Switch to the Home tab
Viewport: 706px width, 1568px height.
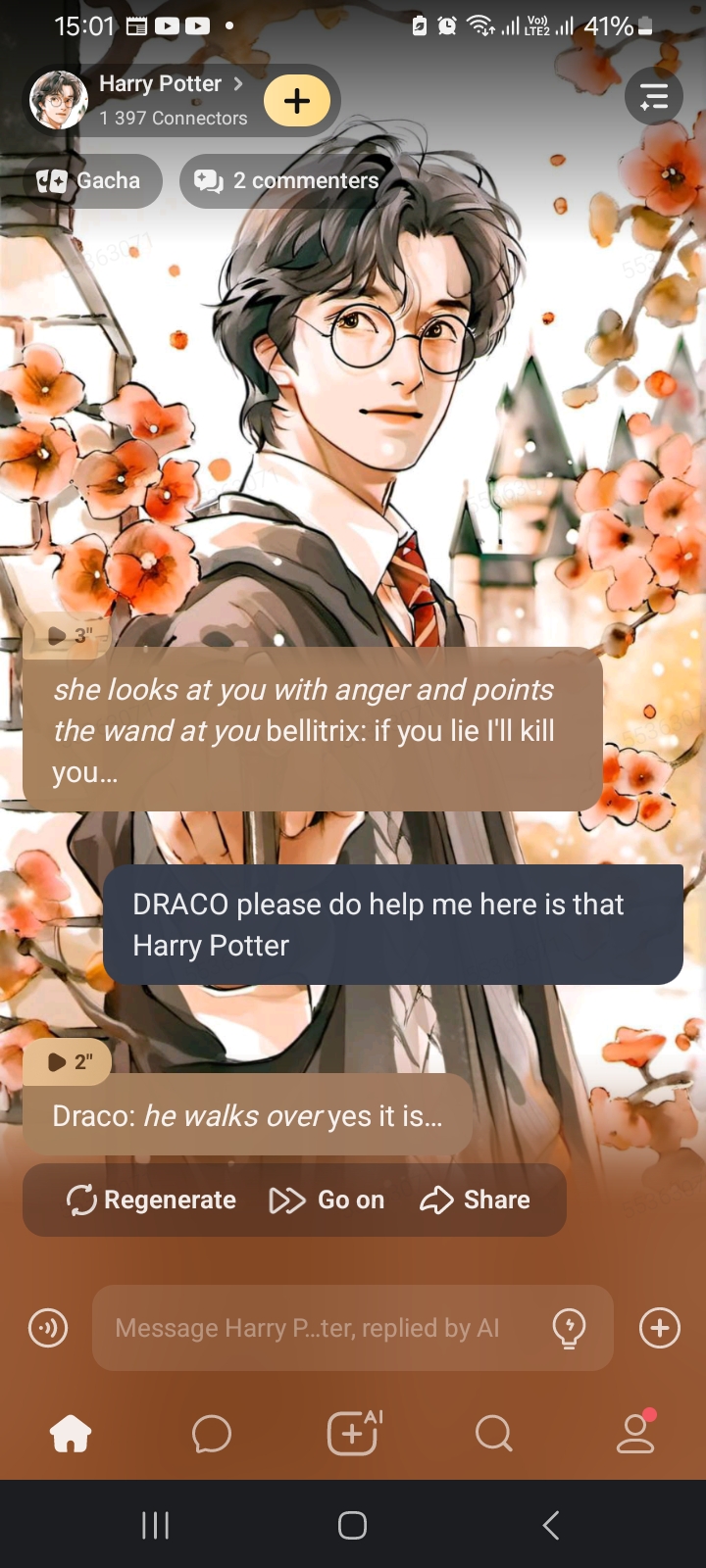pos(71,1434)
